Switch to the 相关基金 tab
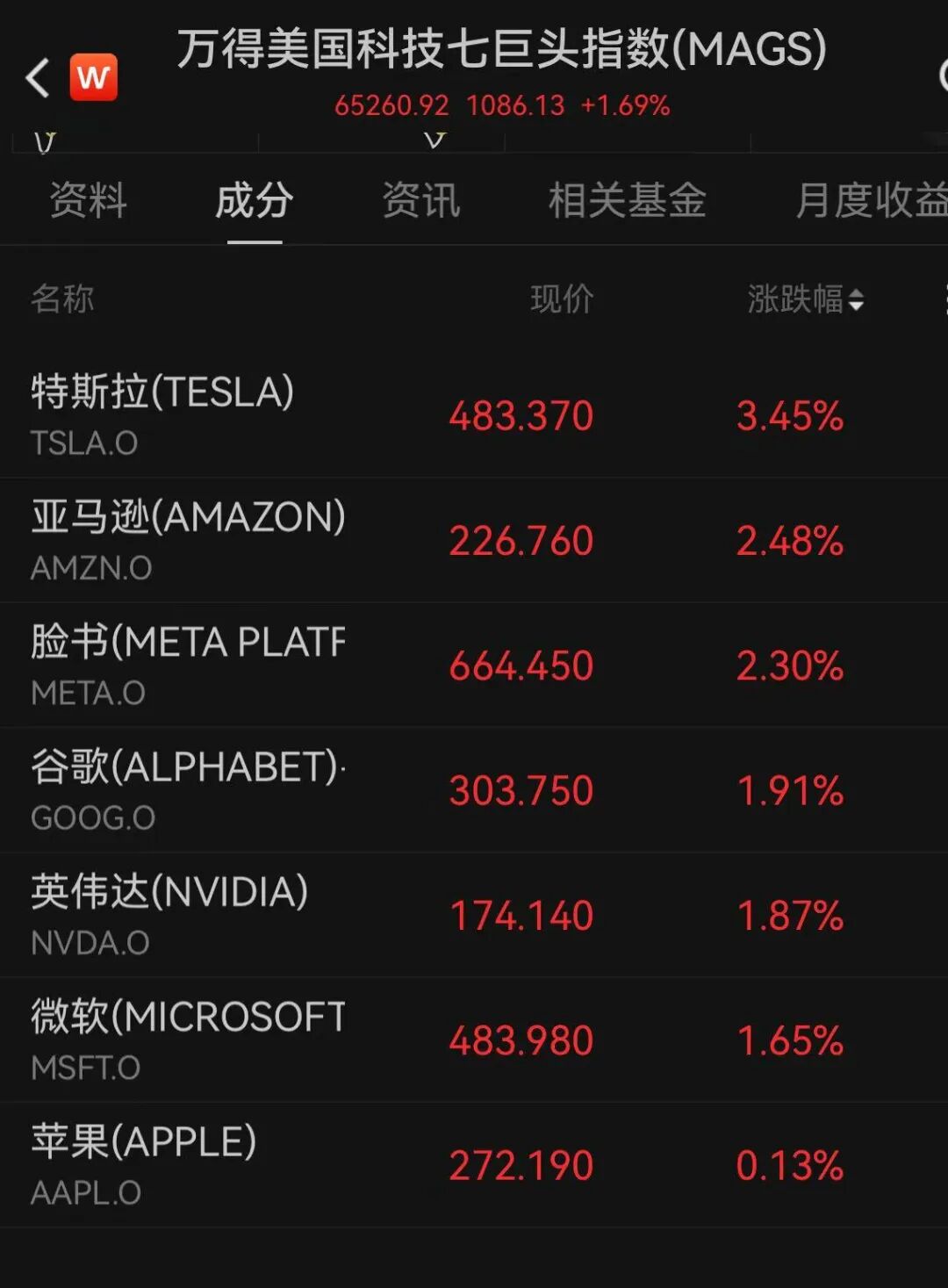948x1288 pixels. coord(627,200)
